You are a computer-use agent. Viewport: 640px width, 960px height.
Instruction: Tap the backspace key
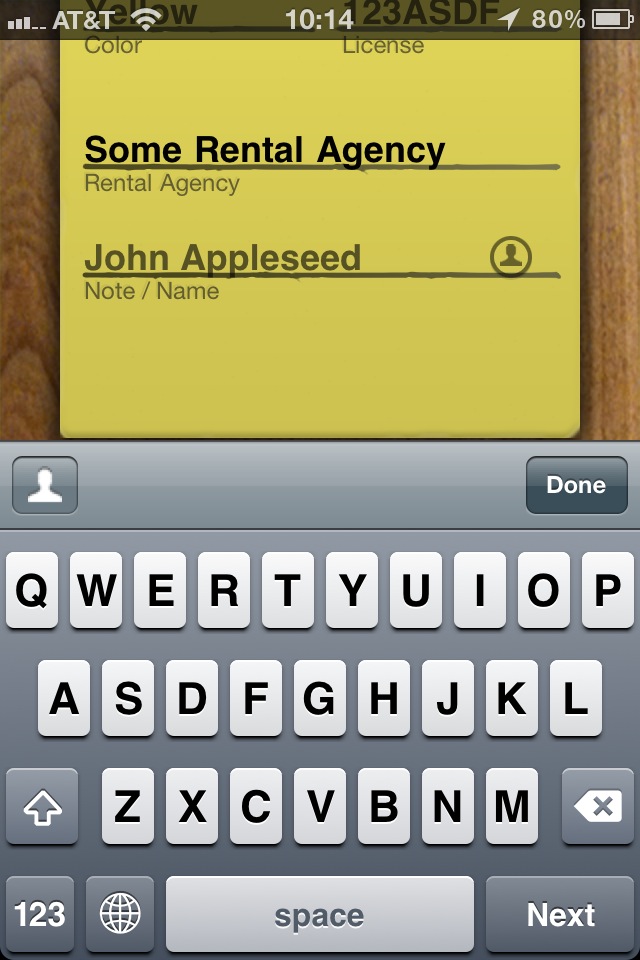click(597, 807)
